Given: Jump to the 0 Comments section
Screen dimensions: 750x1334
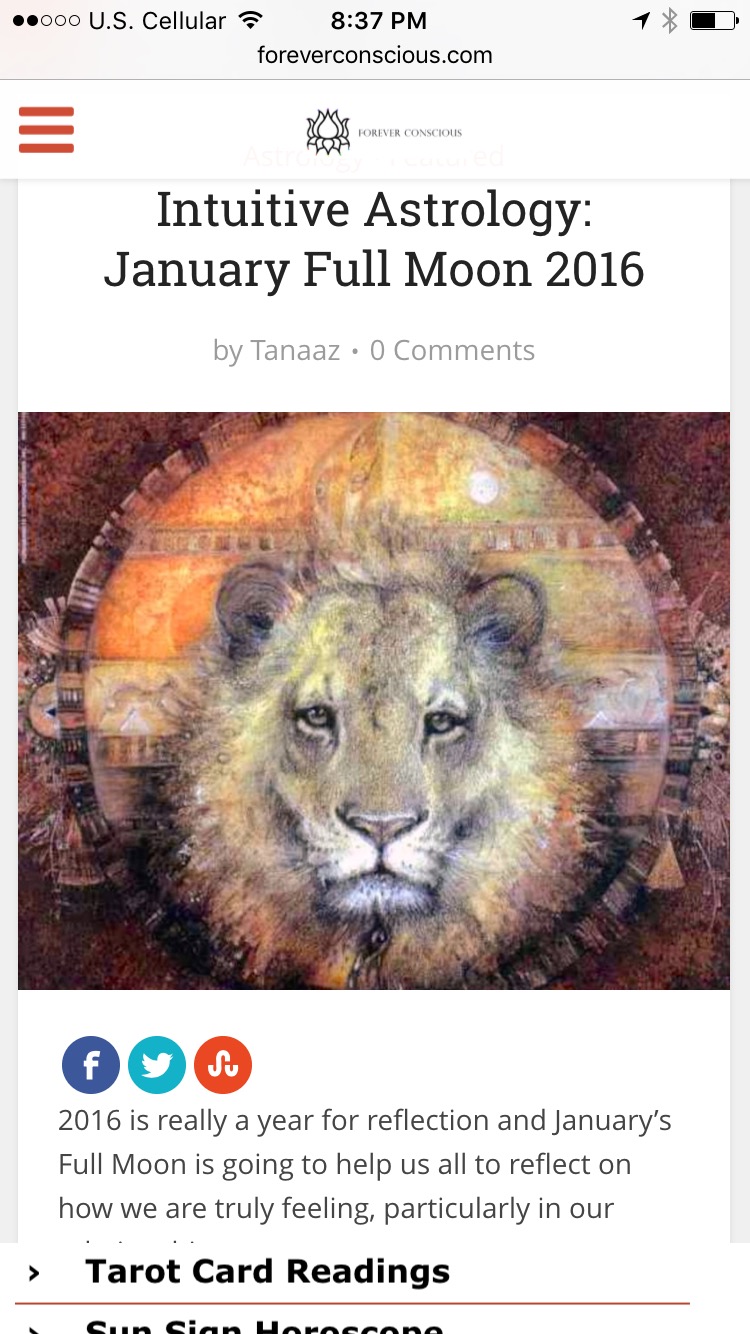Looking at the screenshot, I should pos(452,350).
